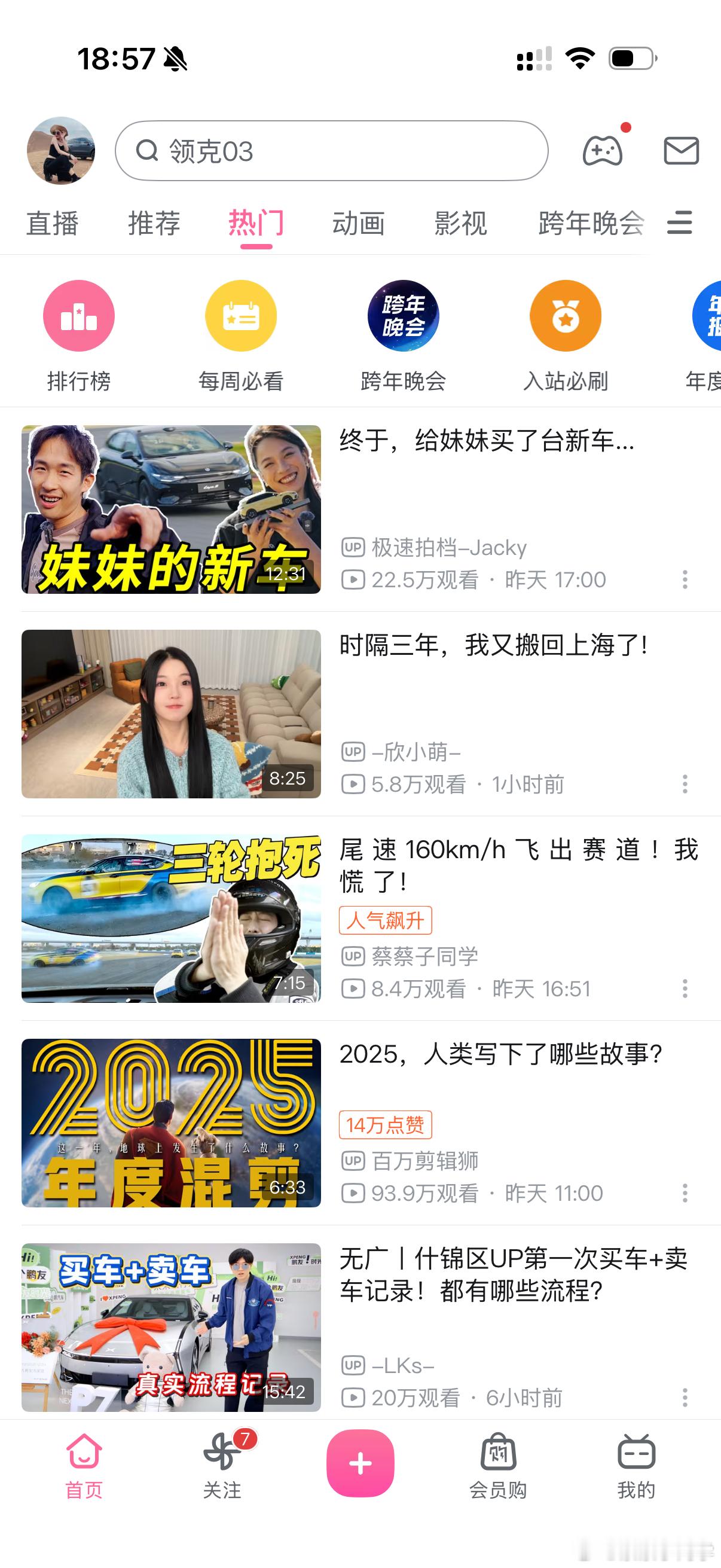Switch to the 影视 tab
The width and height of the screenshot is (721, 1568).
click(460, 224)
